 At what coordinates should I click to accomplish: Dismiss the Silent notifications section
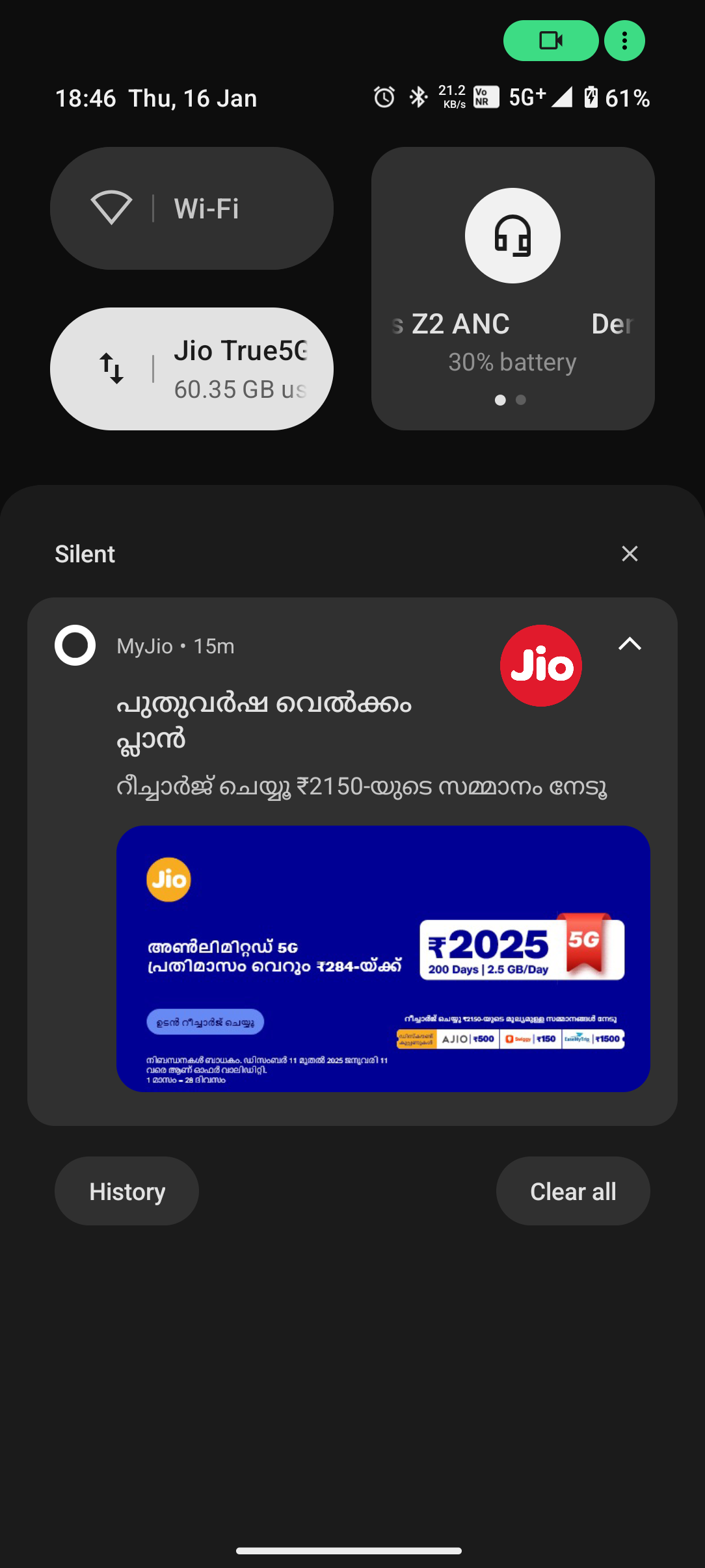[630, 554]
